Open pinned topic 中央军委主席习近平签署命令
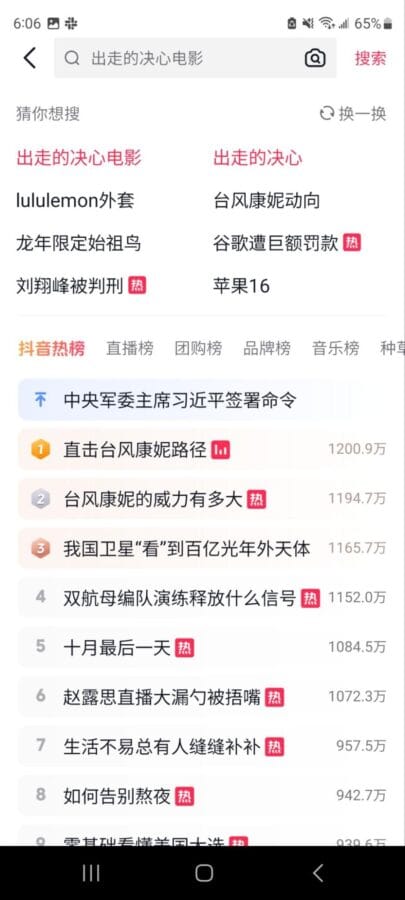405x900 pixels. 202,400
